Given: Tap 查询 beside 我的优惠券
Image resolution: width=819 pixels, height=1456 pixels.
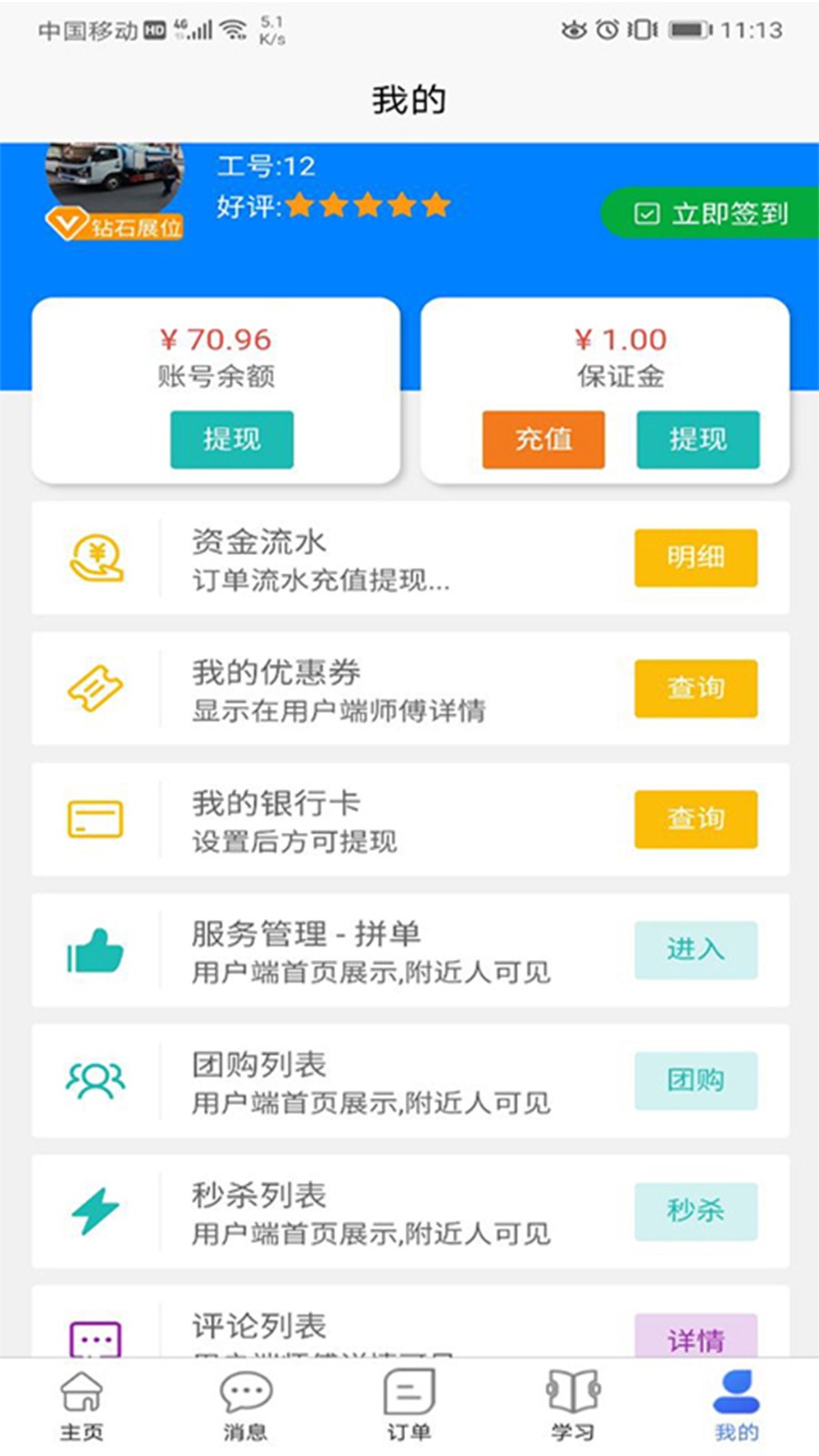Looking at the screenshot, I should [695, 688].
